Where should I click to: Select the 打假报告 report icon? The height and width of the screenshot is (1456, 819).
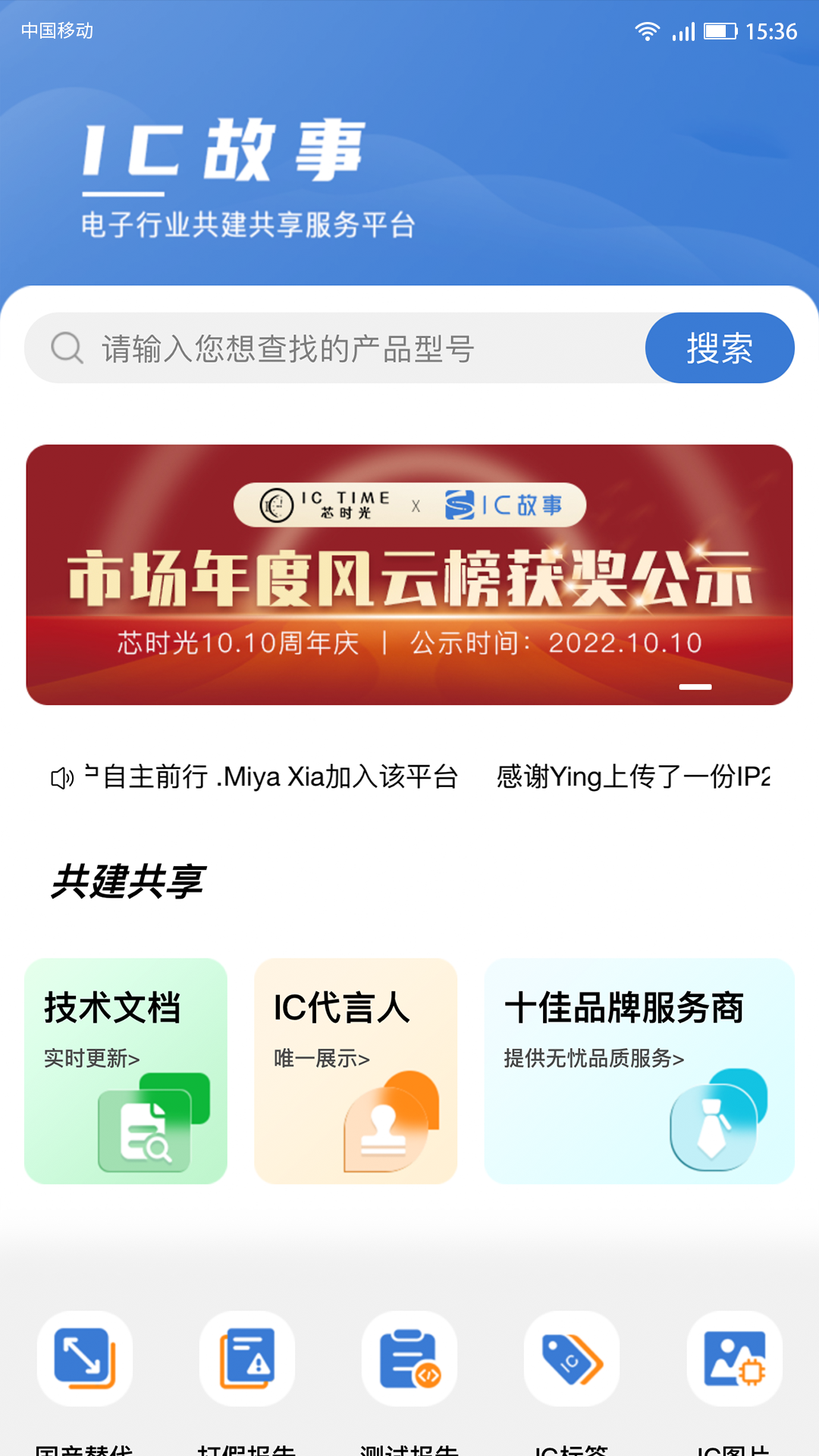(x=246, y=1360)
